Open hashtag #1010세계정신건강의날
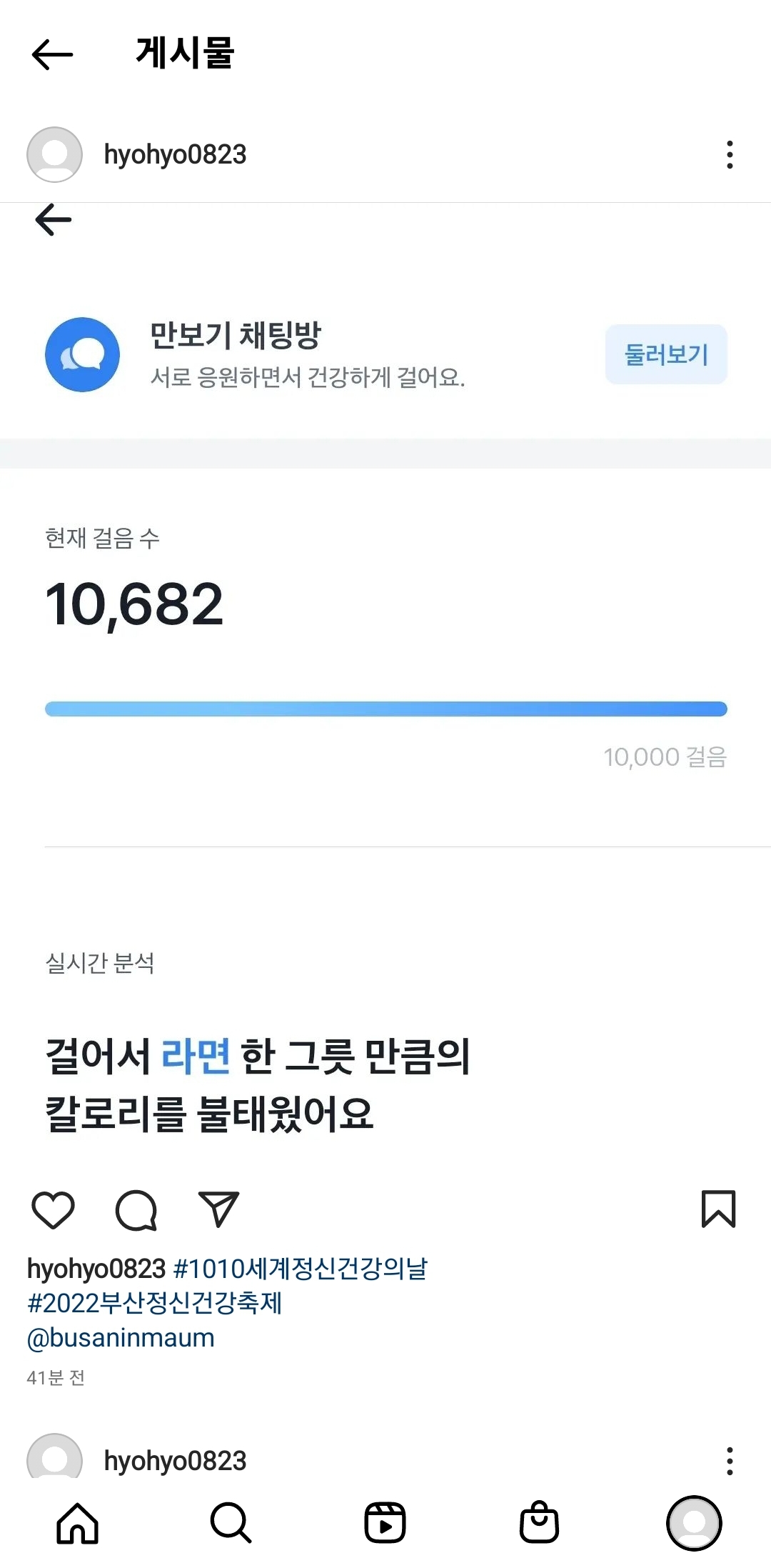This screenshot has height=1568, width=771. (x=300, y=1269)
